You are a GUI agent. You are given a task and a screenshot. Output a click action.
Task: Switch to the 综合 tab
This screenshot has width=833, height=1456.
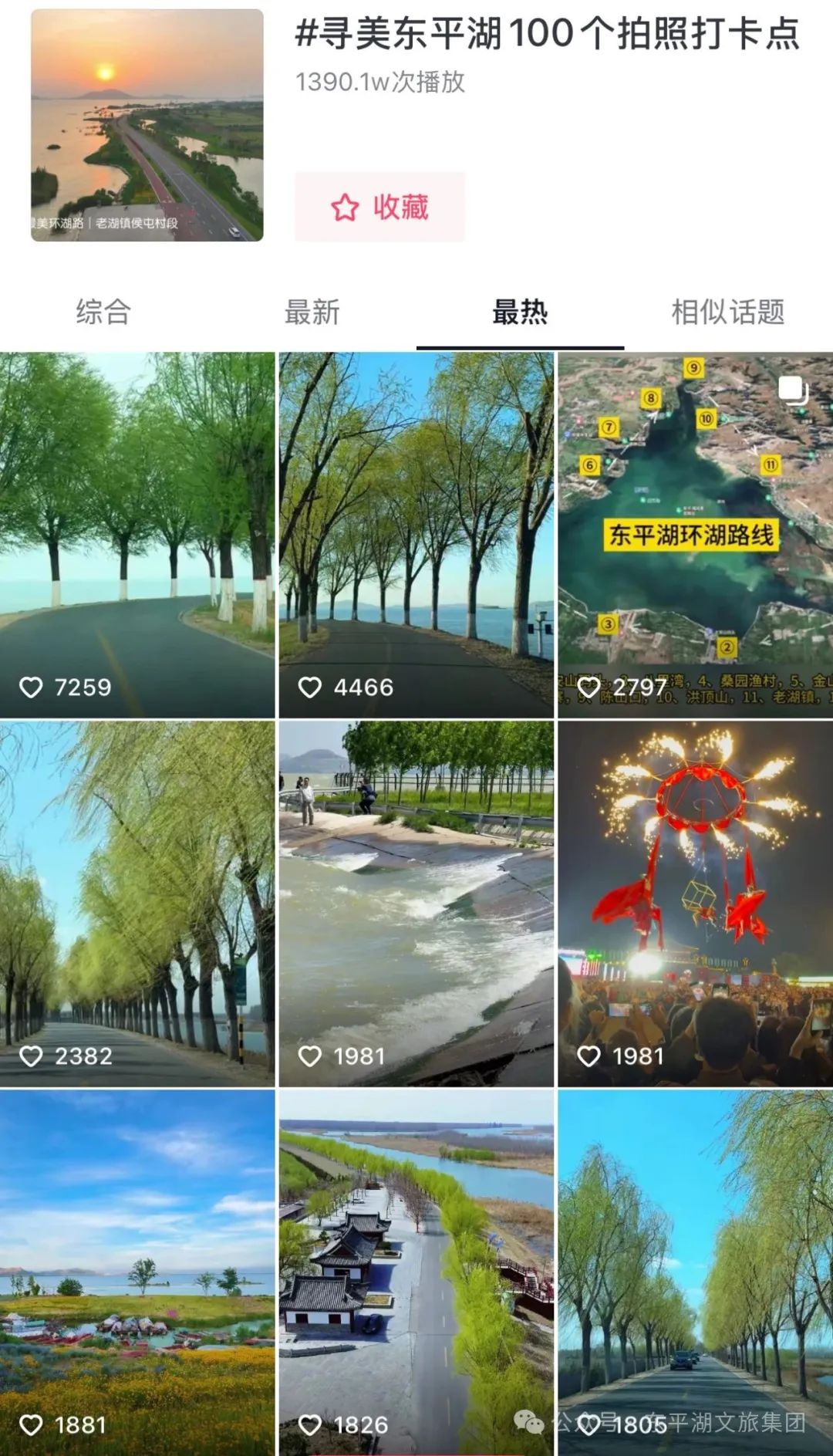103,312
